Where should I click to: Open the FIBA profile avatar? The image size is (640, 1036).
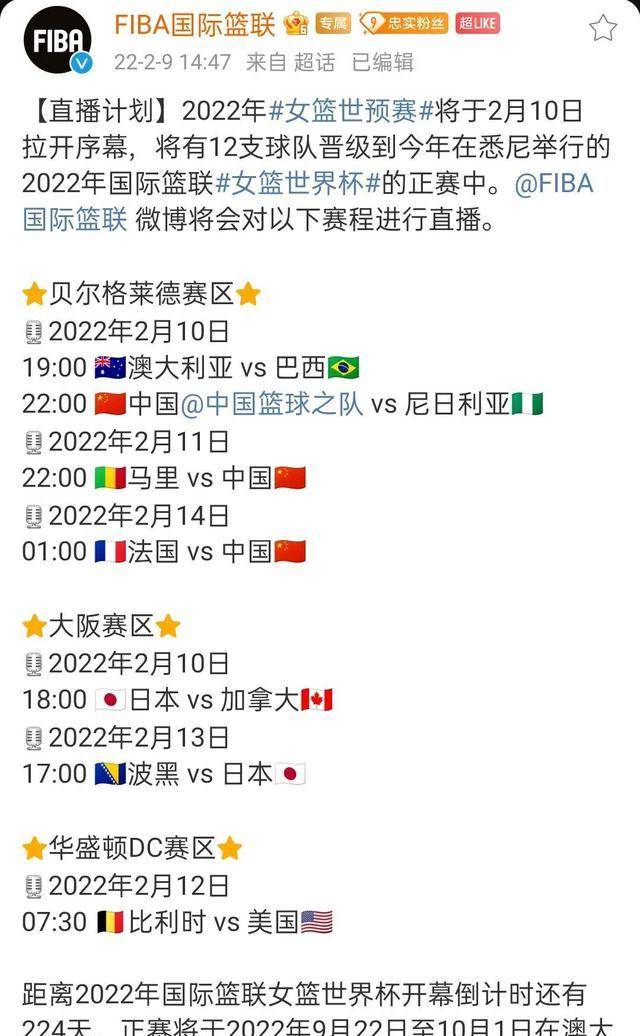tap(57, 41)
